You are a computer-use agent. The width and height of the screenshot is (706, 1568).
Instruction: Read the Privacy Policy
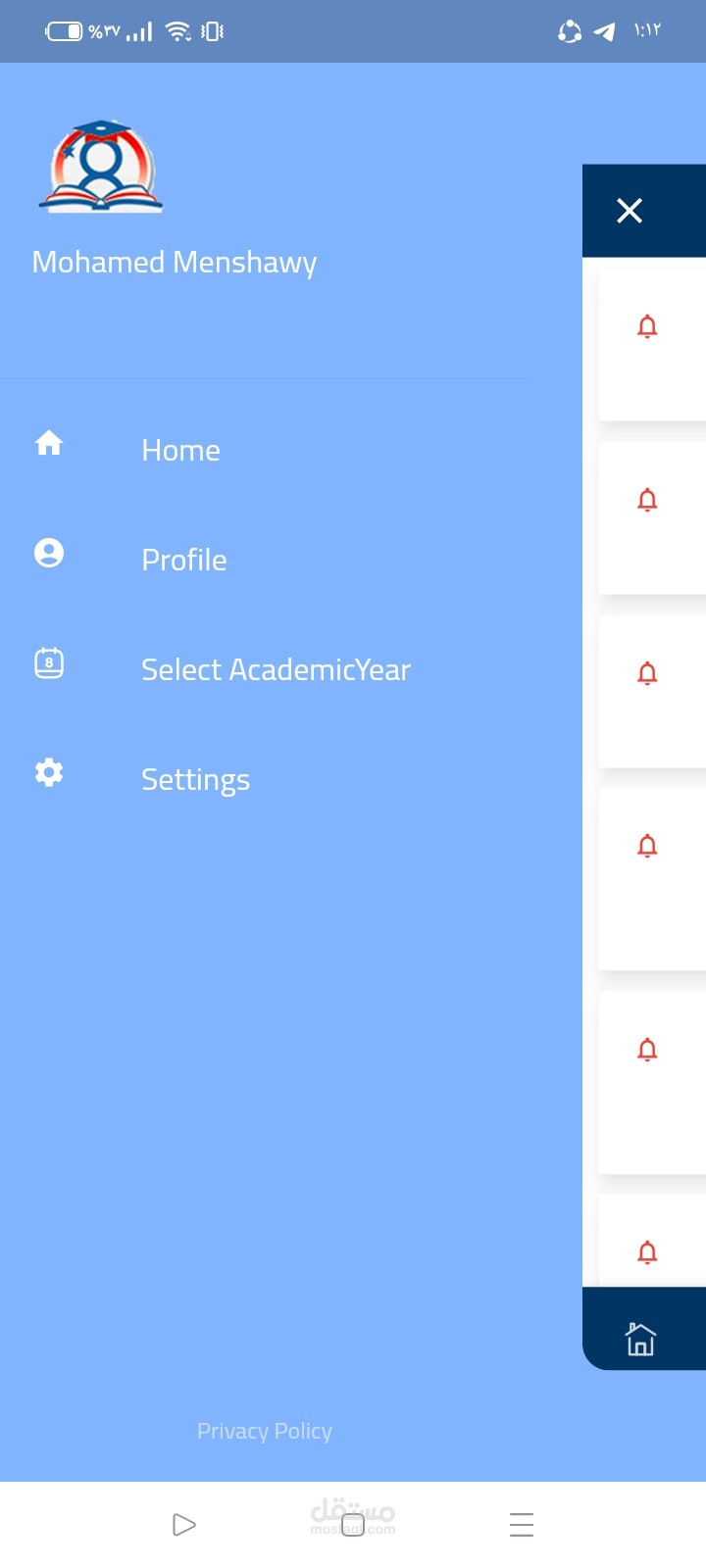[x=265, y=1431]
